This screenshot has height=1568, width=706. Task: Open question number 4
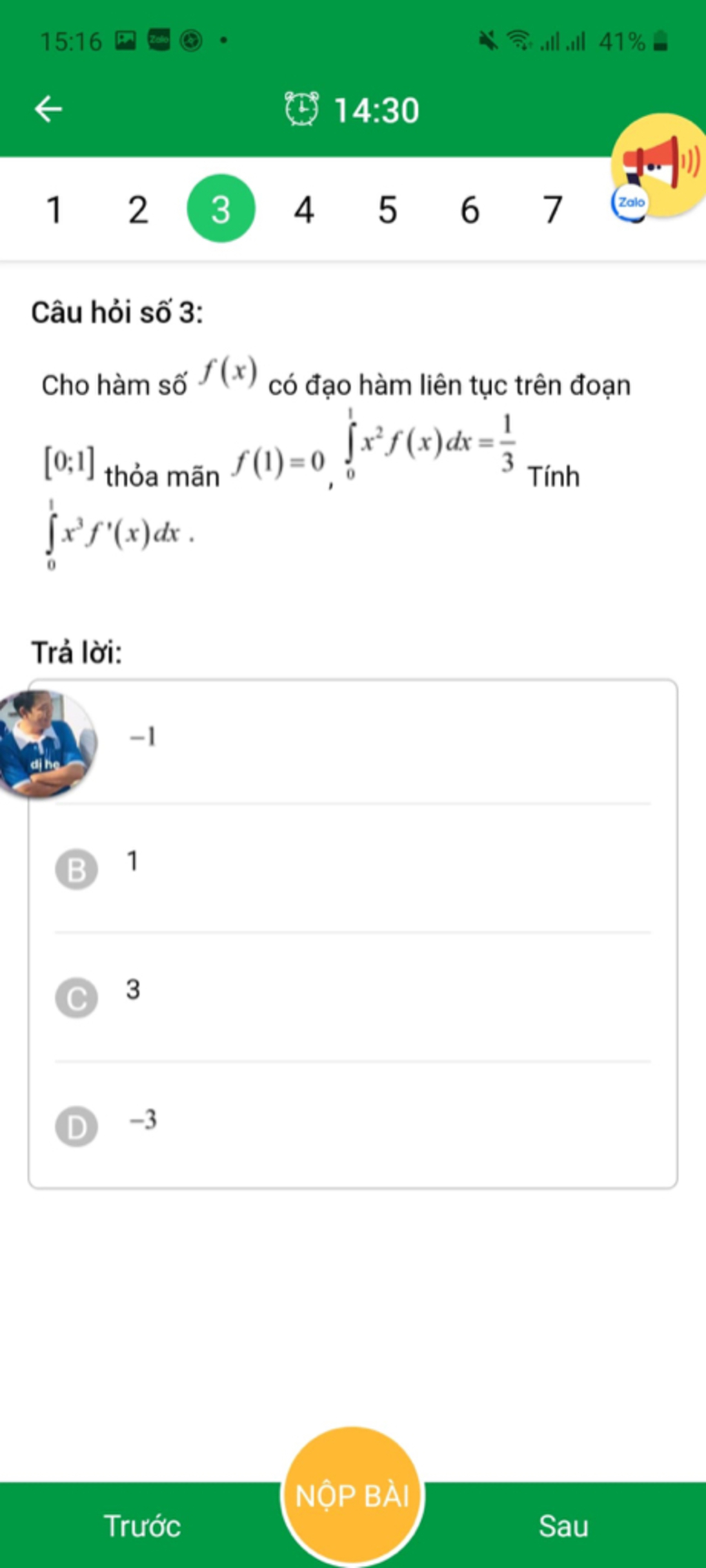304,210
